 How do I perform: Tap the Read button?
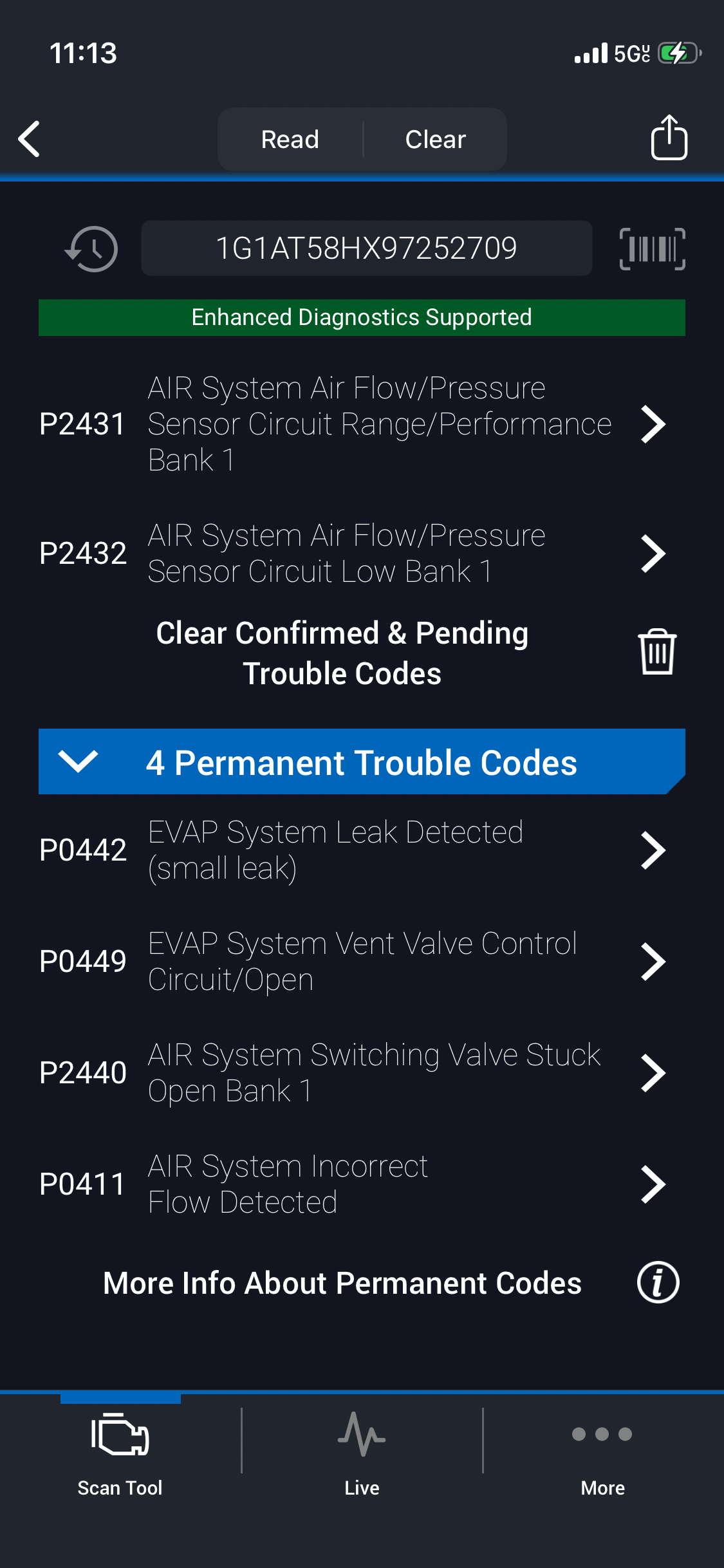[x=290, y=140]
